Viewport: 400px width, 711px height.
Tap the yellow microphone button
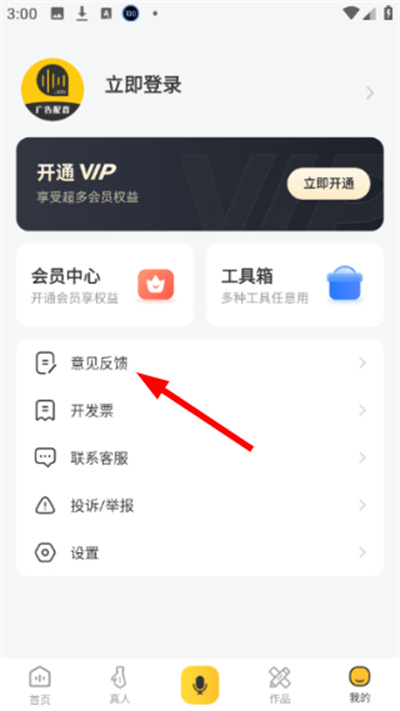200,685
